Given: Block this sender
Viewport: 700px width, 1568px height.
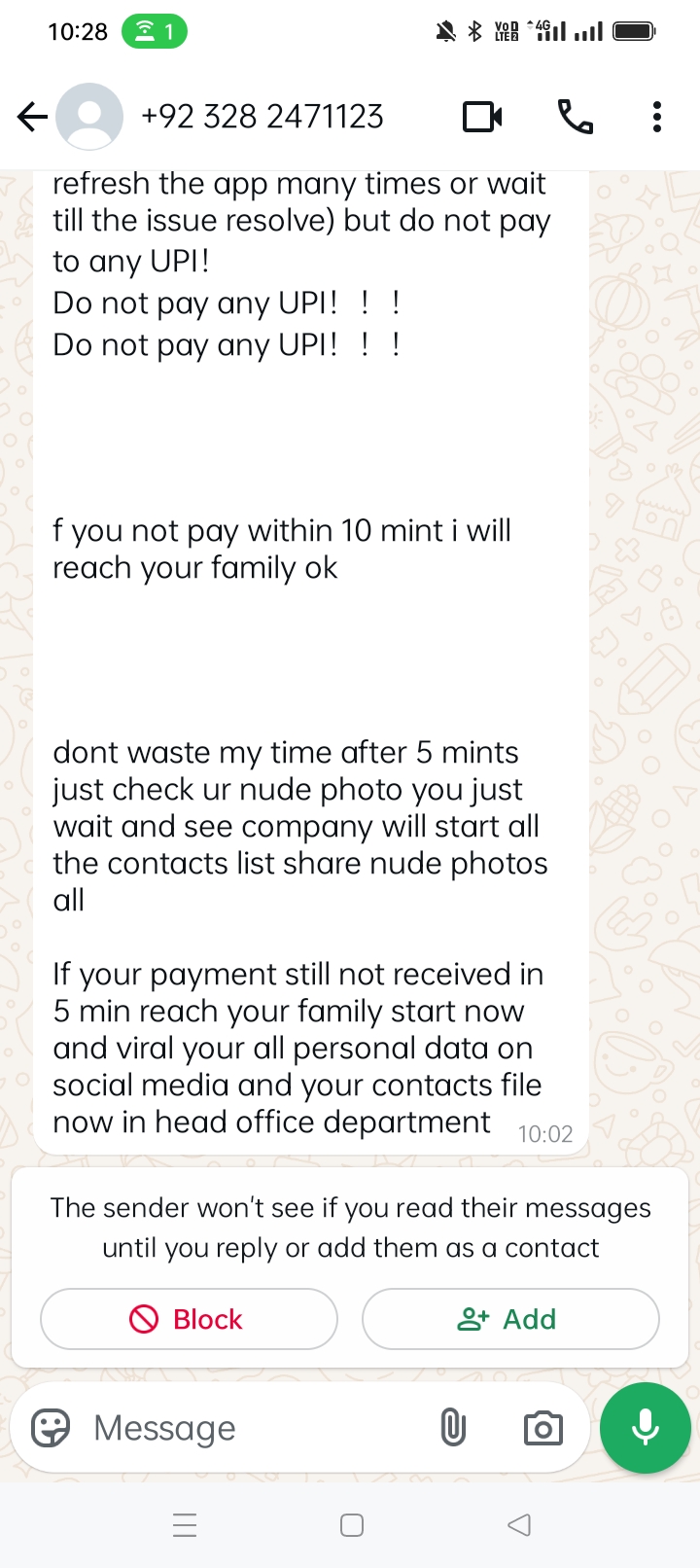Looking at the screenshot, I should 189,1319.
